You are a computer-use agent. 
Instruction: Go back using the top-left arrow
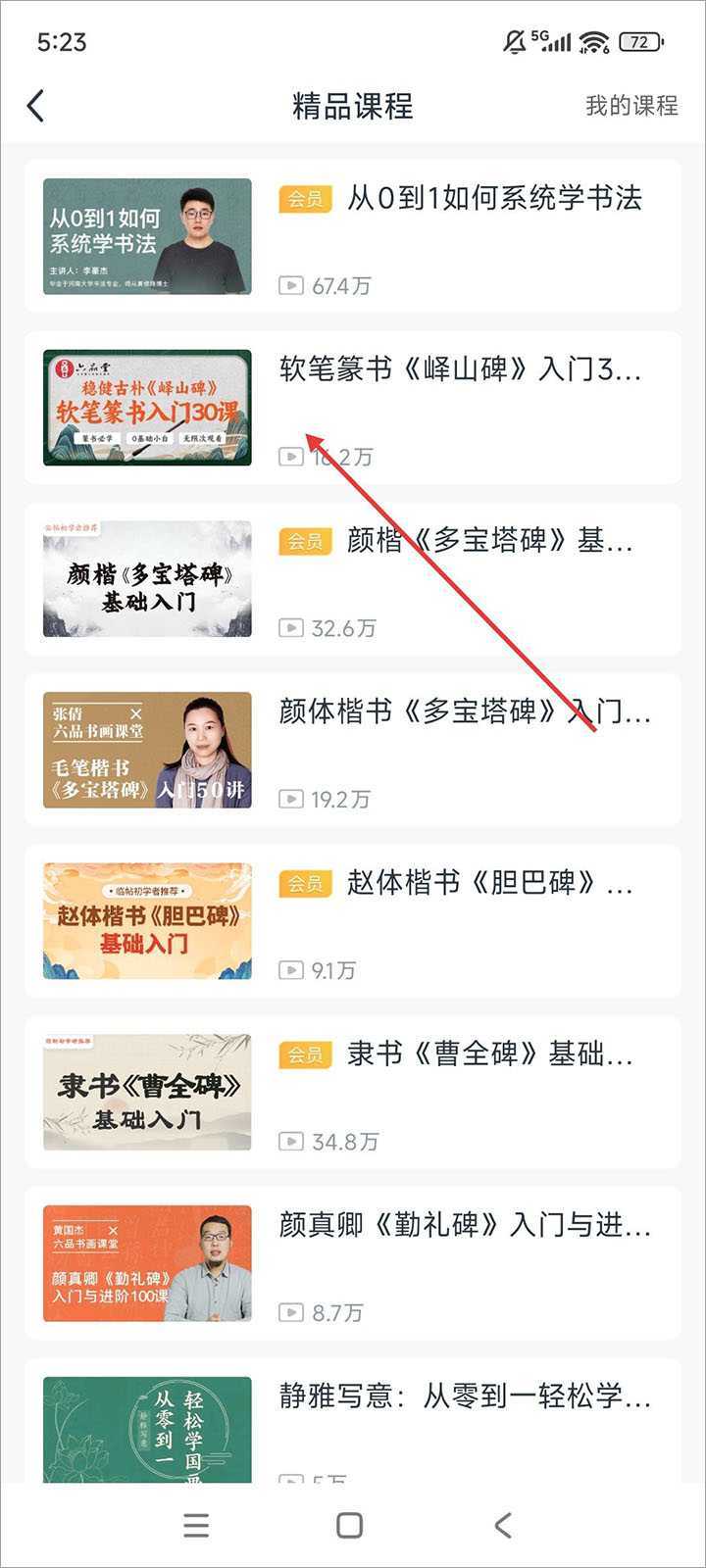36,106
